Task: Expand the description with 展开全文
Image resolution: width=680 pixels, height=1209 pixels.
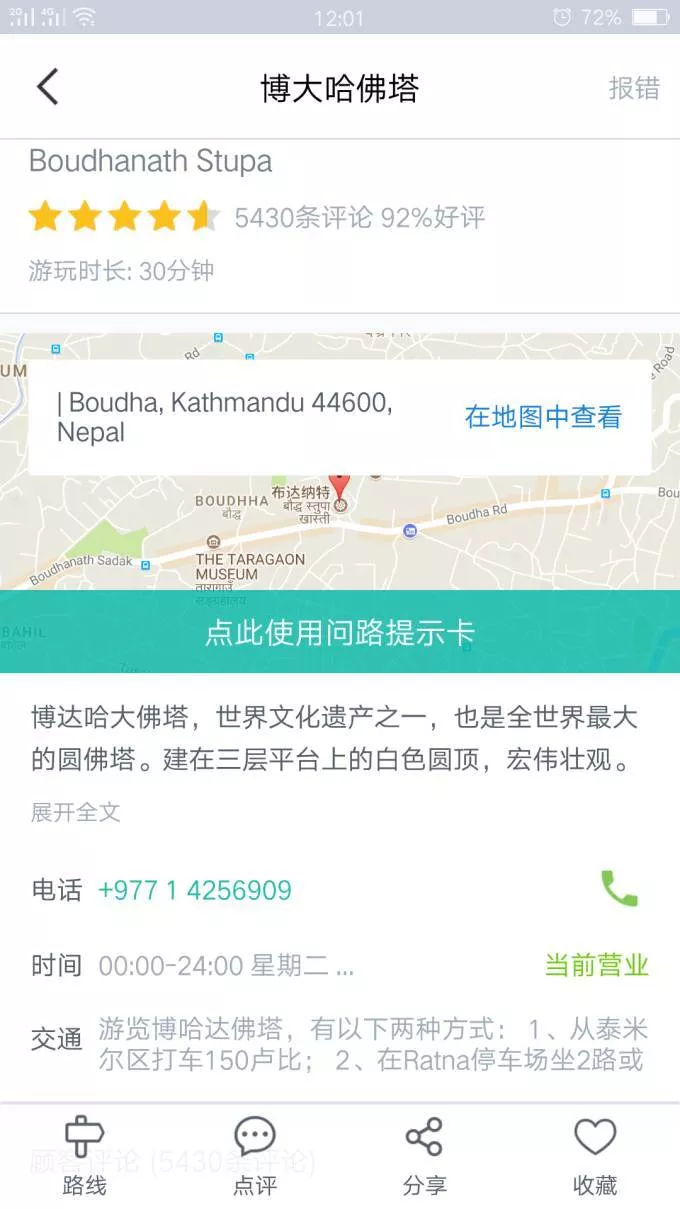Action: [x=76, y=812]
